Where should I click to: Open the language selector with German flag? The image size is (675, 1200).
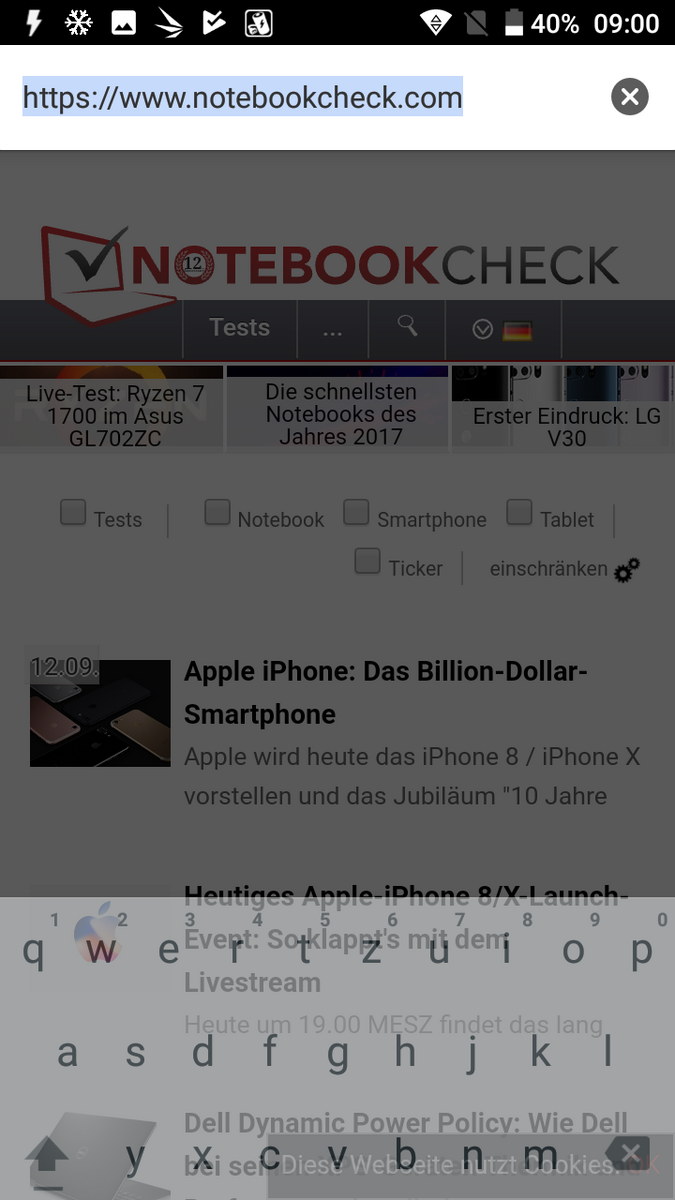point(502,329)
